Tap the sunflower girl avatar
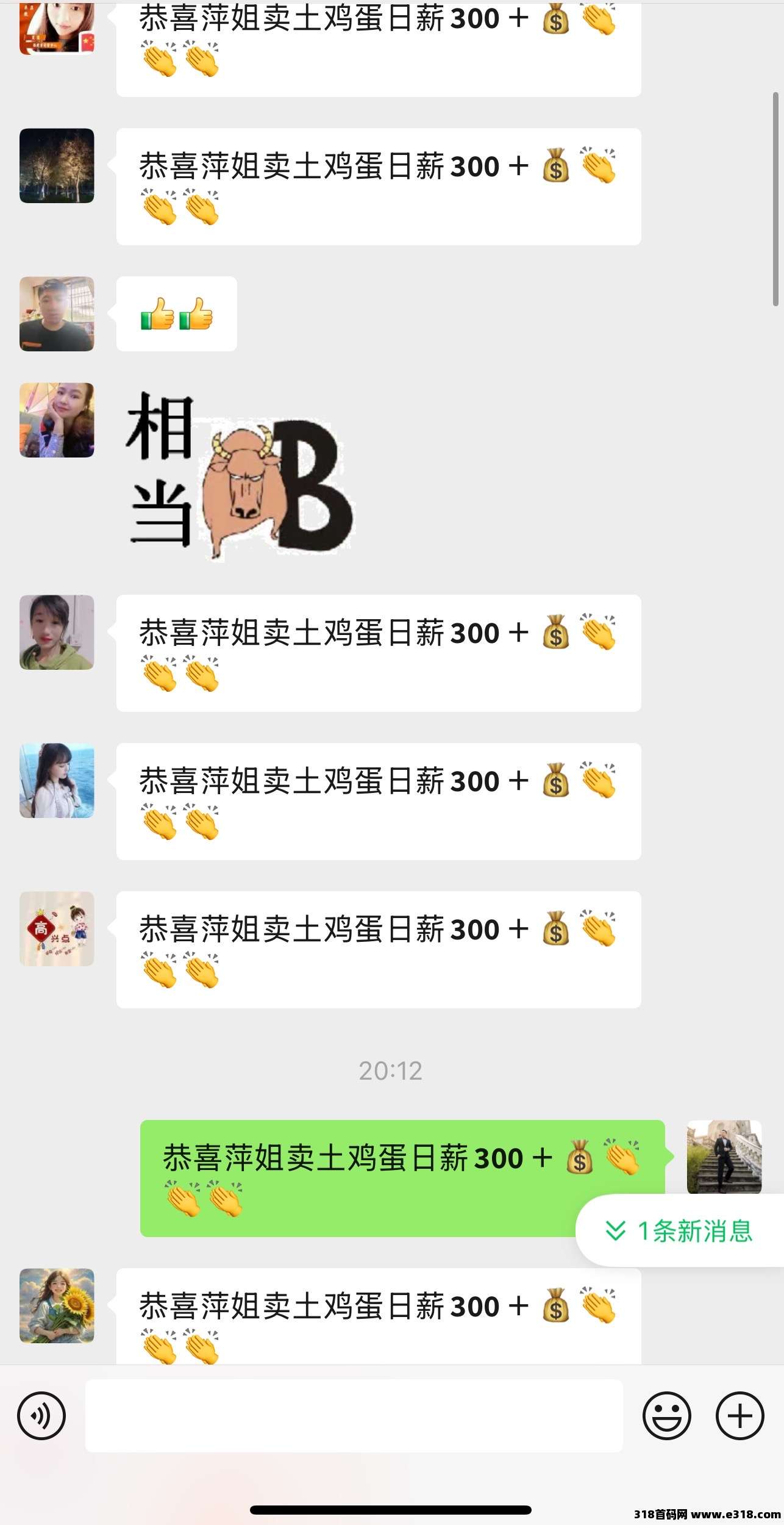 [x=57, y=1306]
